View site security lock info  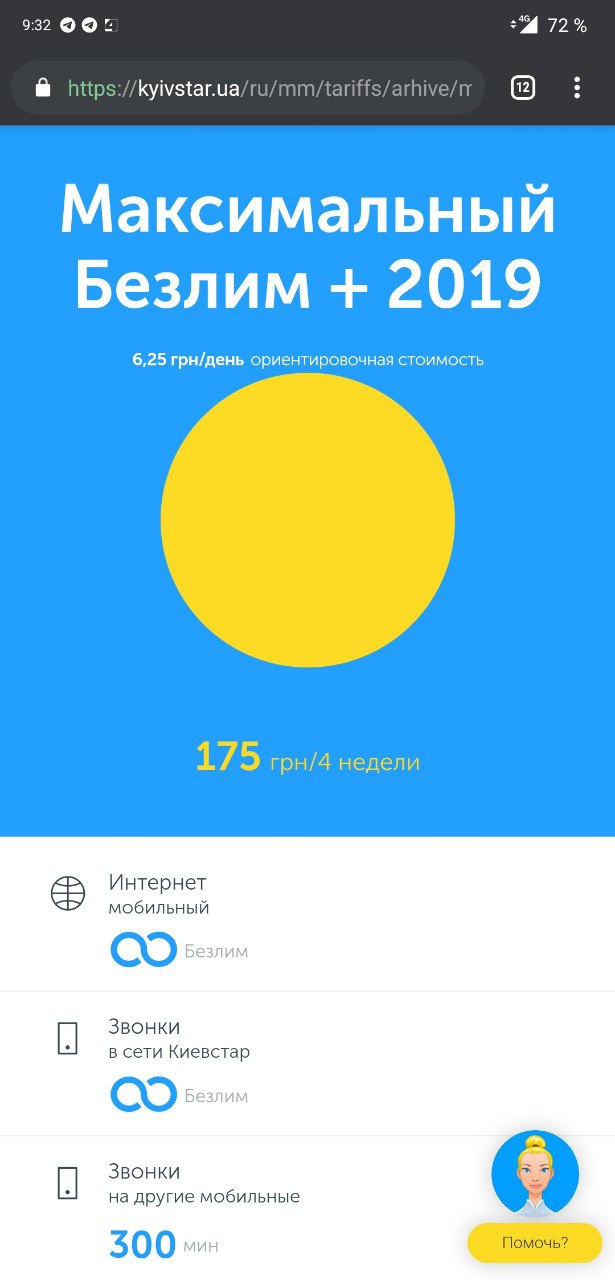tap(42, 88)
